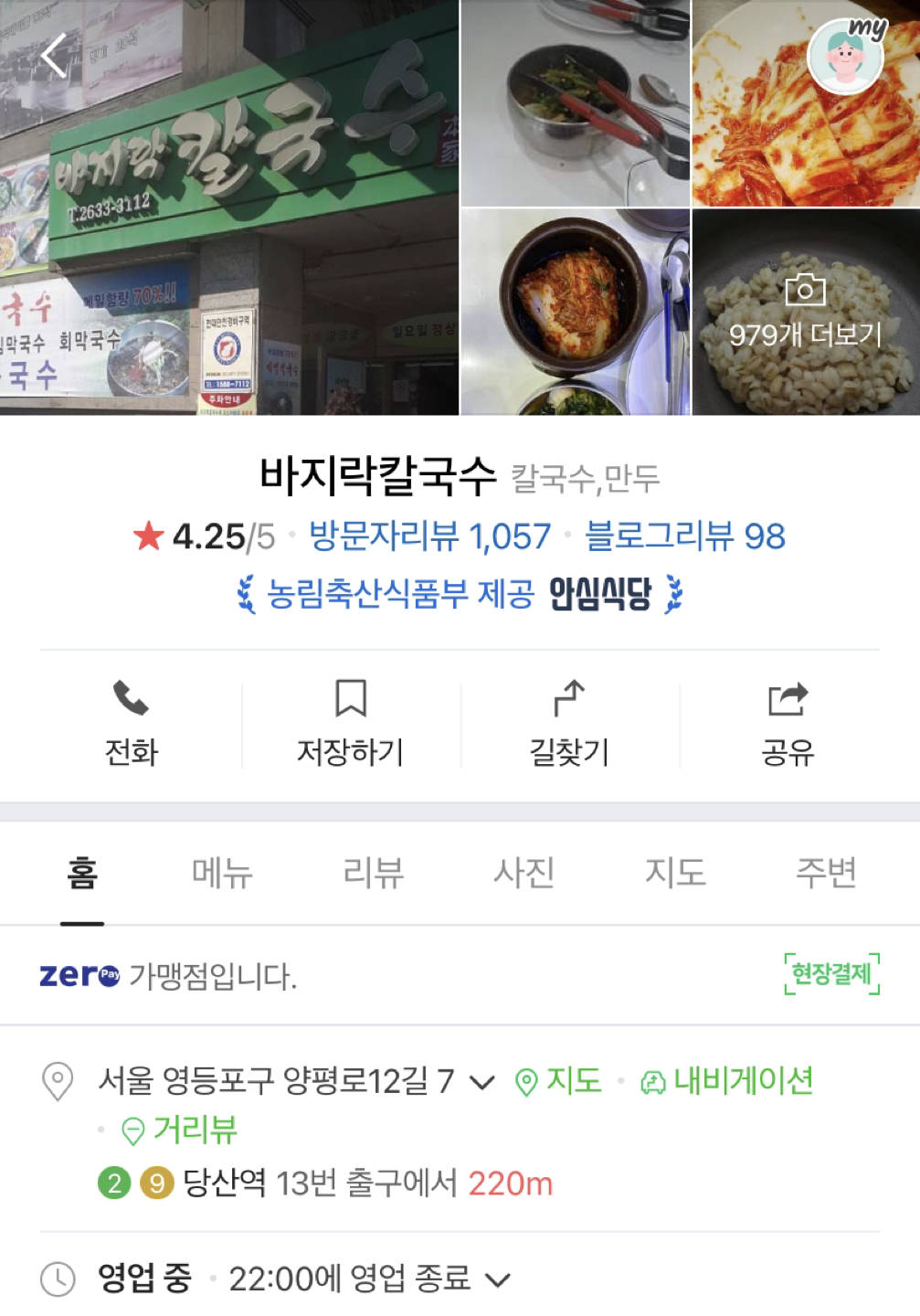Open the my profile avatar
The image size is (920, 1316).
pos(846,56)
